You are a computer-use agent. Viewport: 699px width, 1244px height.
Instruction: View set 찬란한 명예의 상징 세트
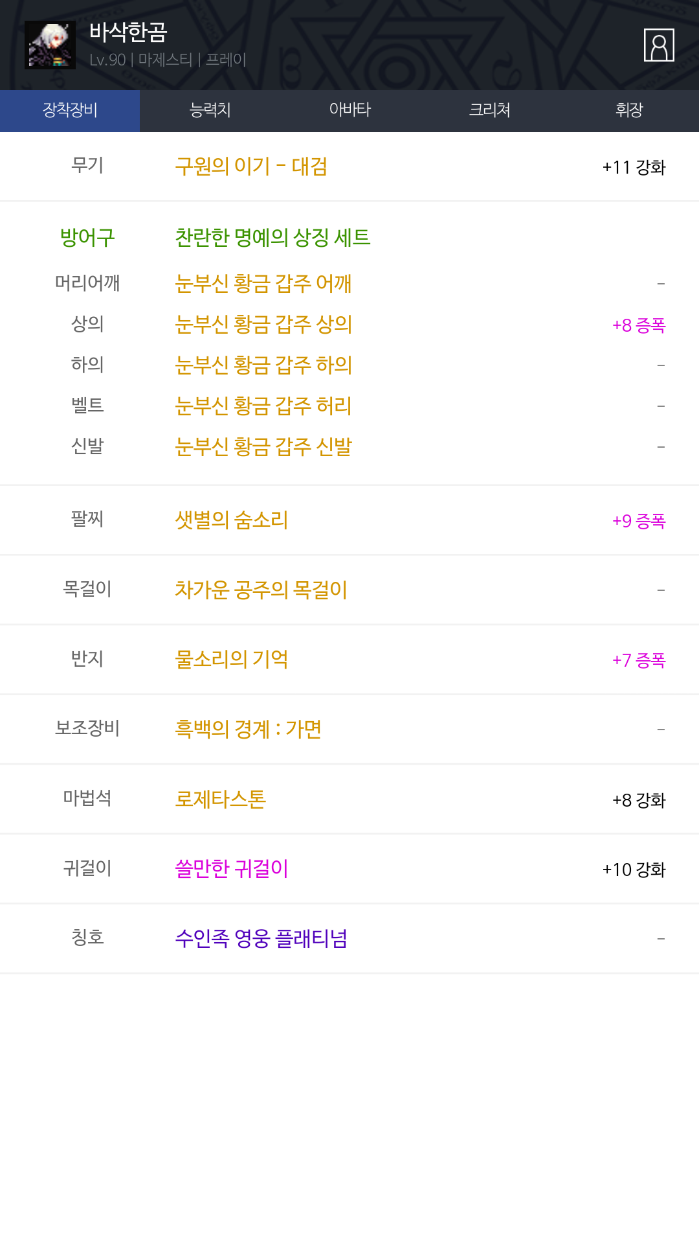[272, 238]
